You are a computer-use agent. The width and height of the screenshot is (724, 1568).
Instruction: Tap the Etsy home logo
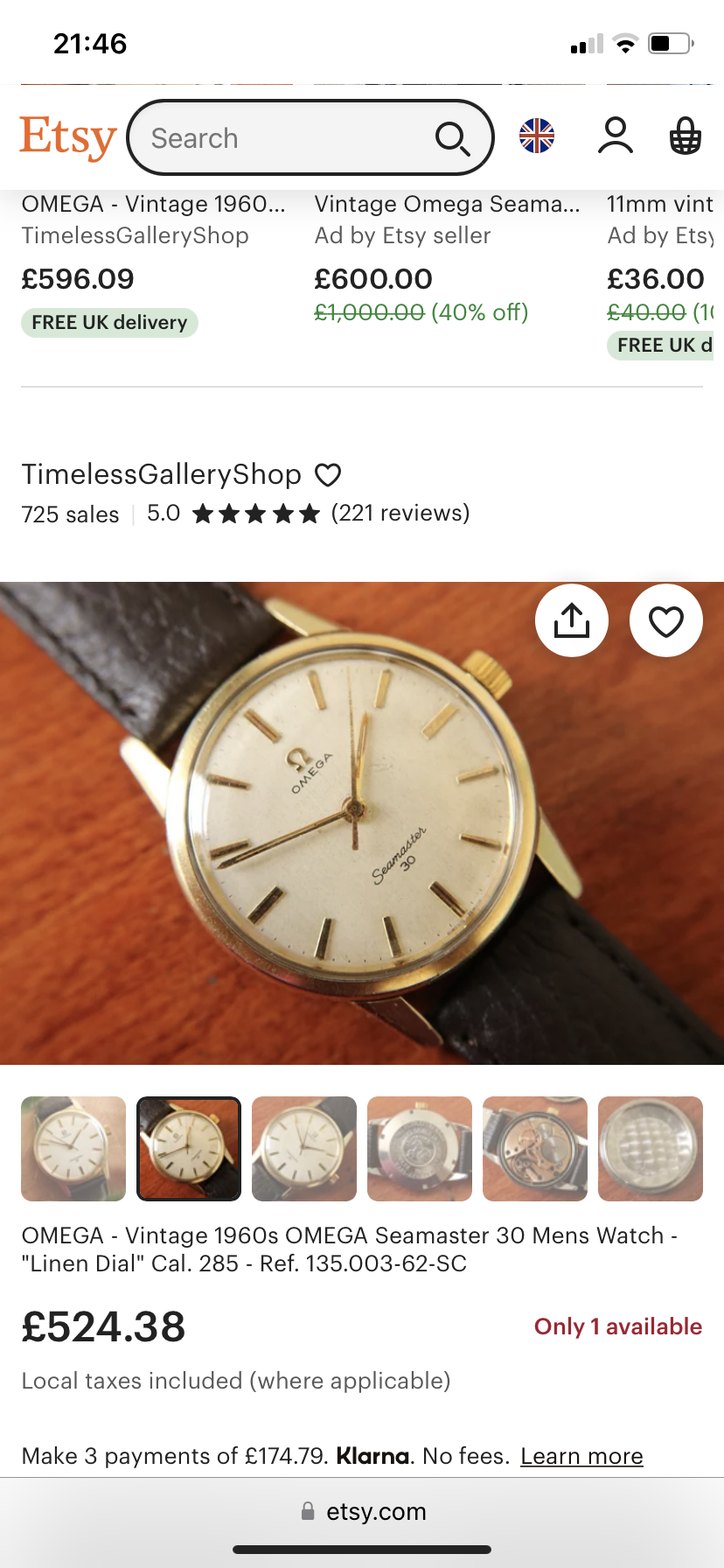pos(68,137)
